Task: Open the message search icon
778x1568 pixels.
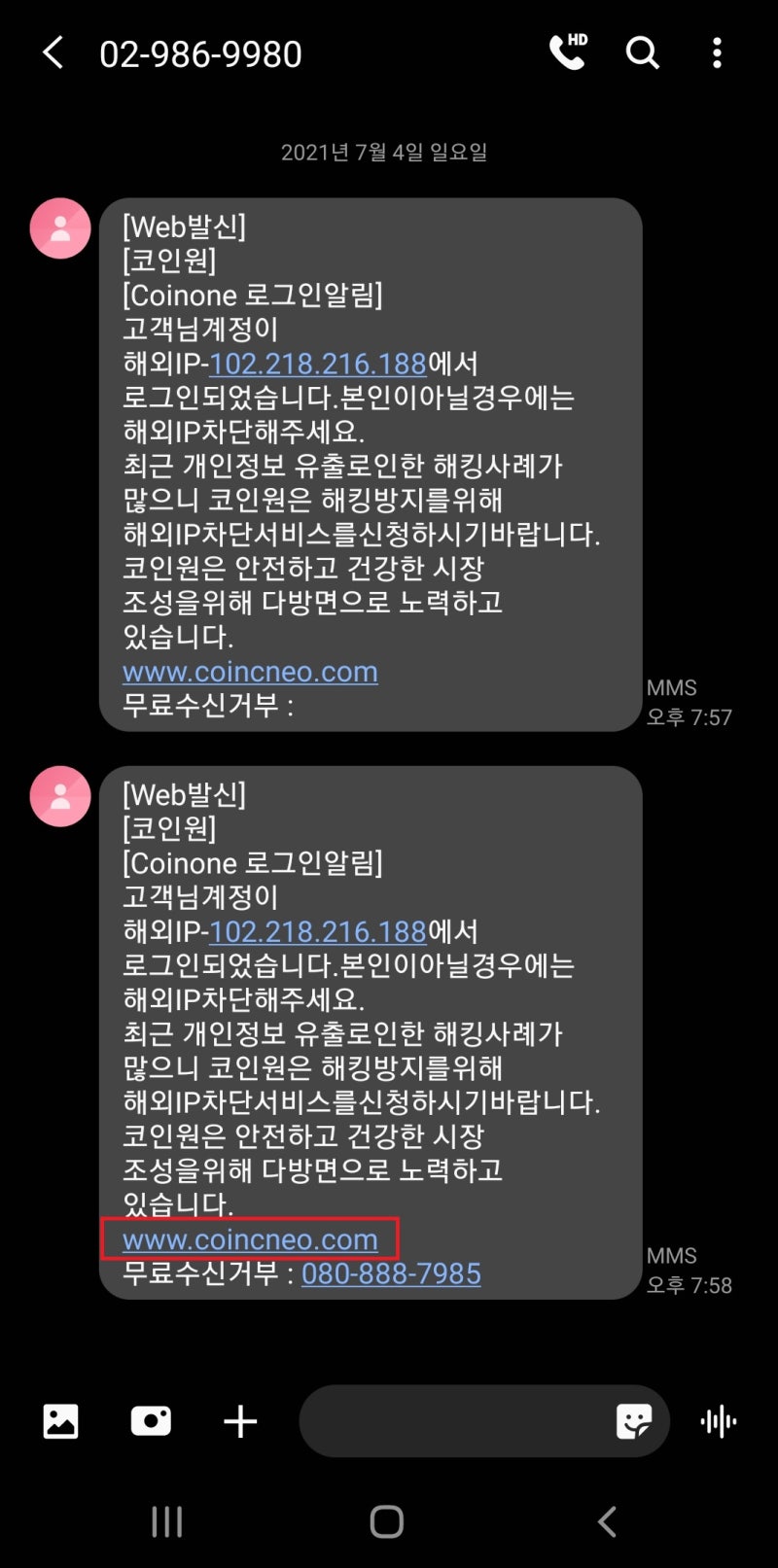Action: click(643, 53)
